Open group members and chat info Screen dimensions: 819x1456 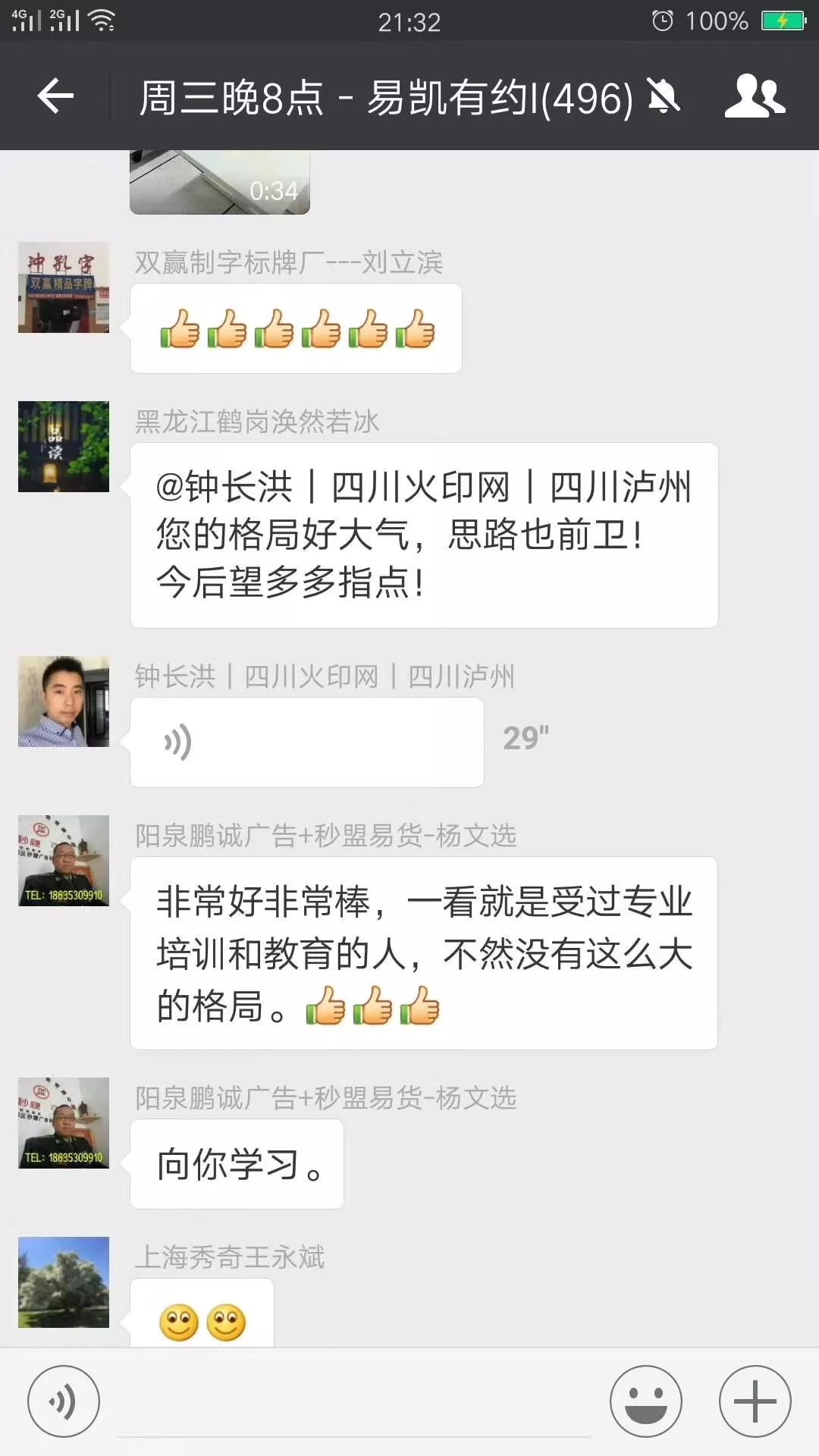click(754, 96)
